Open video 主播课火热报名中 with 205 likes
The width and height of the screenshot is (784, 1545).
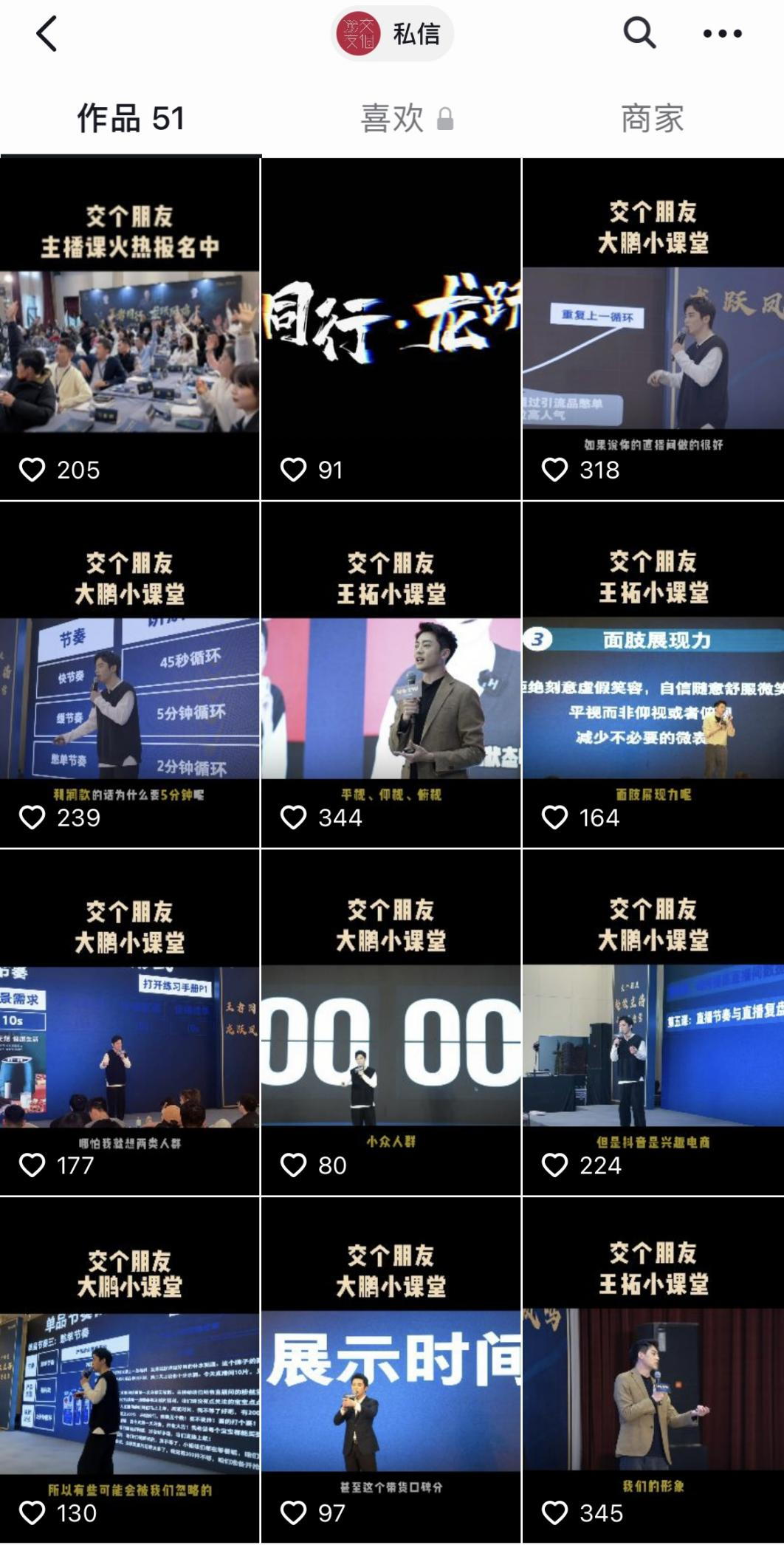pos(130,329)
